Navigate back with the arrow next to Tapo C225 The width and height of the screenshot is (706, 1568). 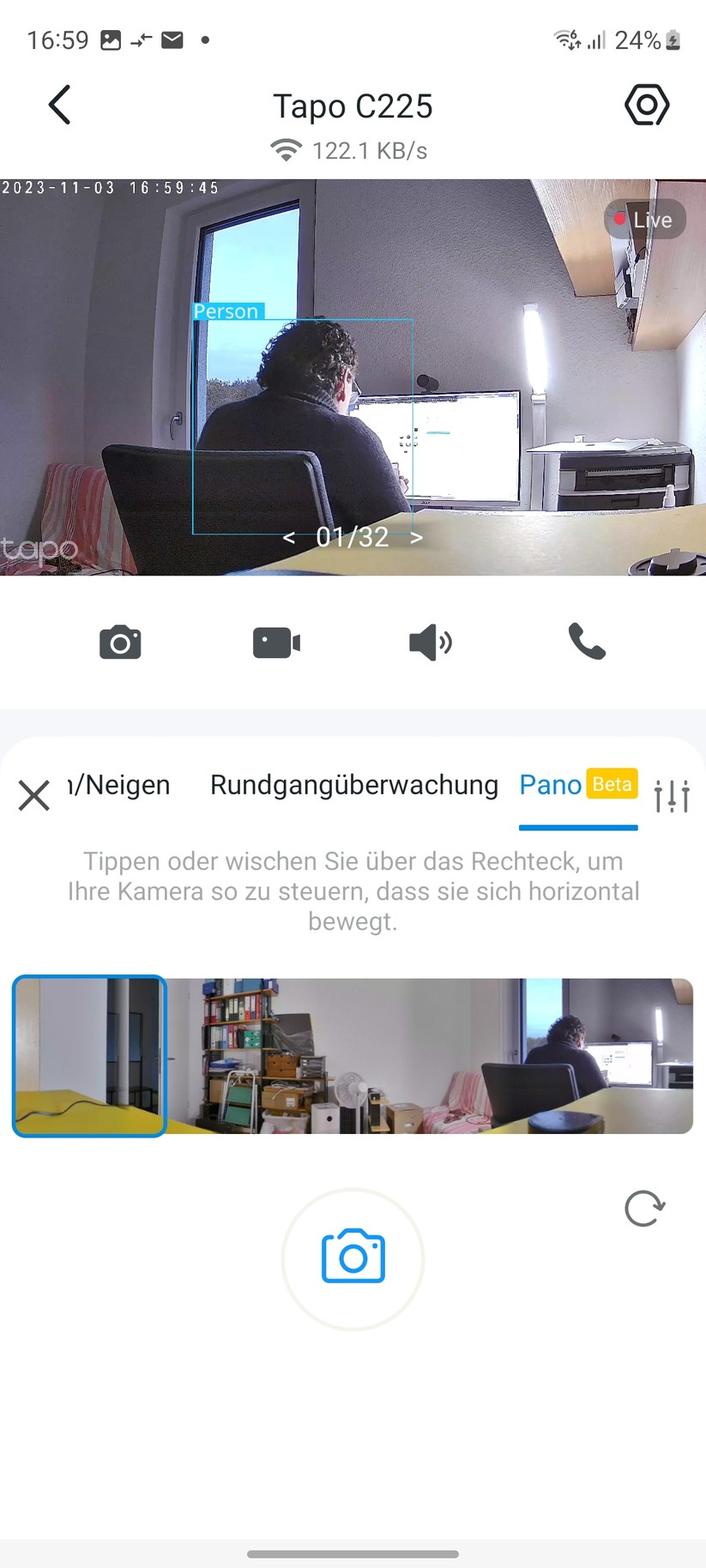pos(57,105)
